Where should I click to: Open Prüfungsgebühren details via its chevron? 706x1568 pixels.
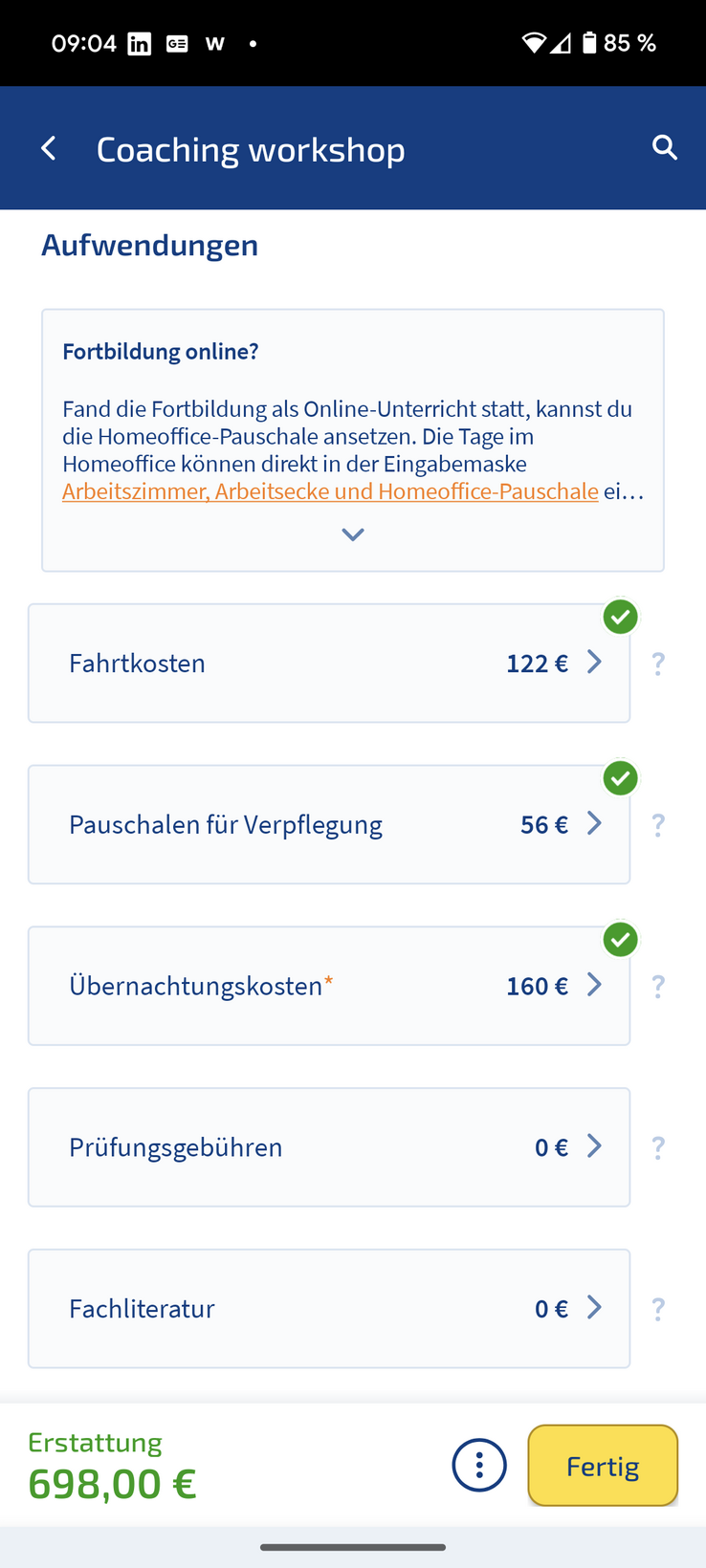point(594,1146)
